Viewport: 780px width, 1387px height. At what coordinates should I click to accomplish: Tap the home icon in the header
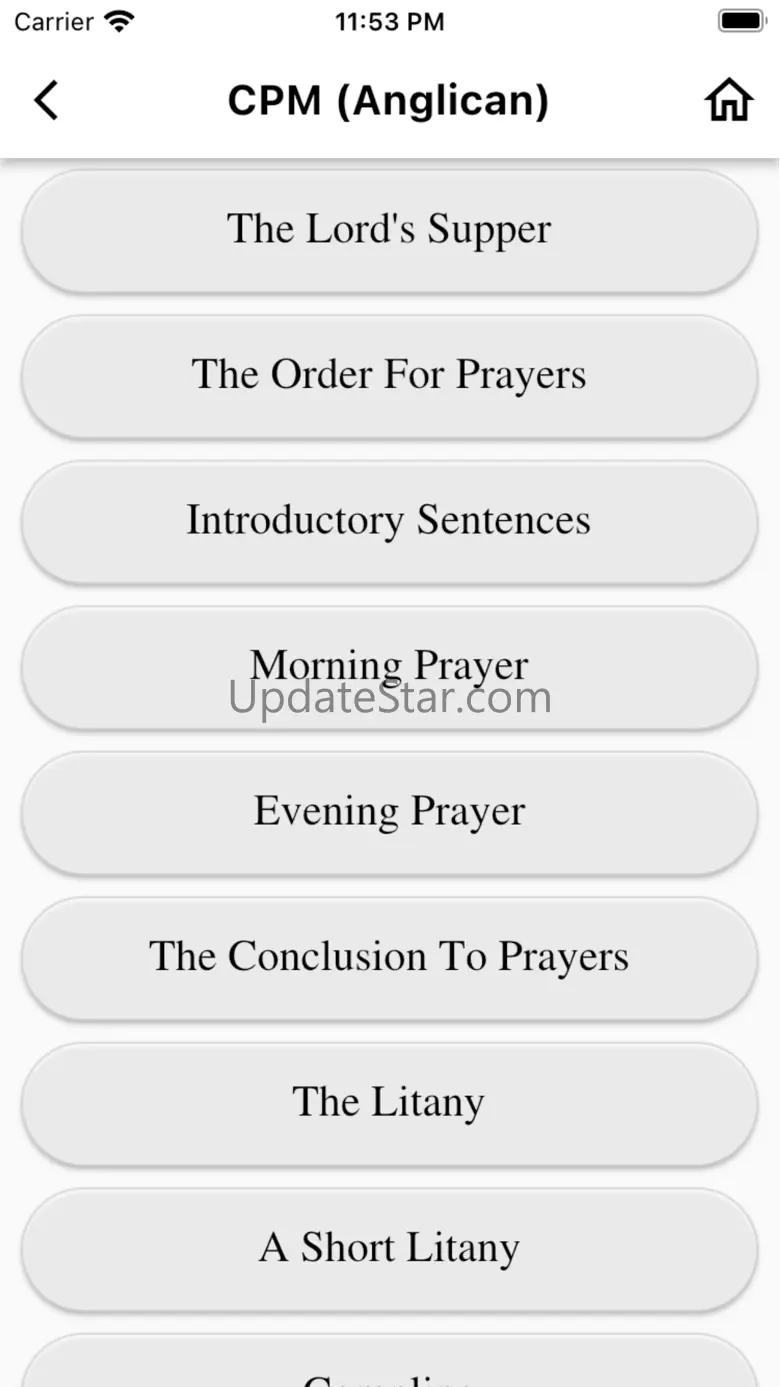(x=728, y=101)
